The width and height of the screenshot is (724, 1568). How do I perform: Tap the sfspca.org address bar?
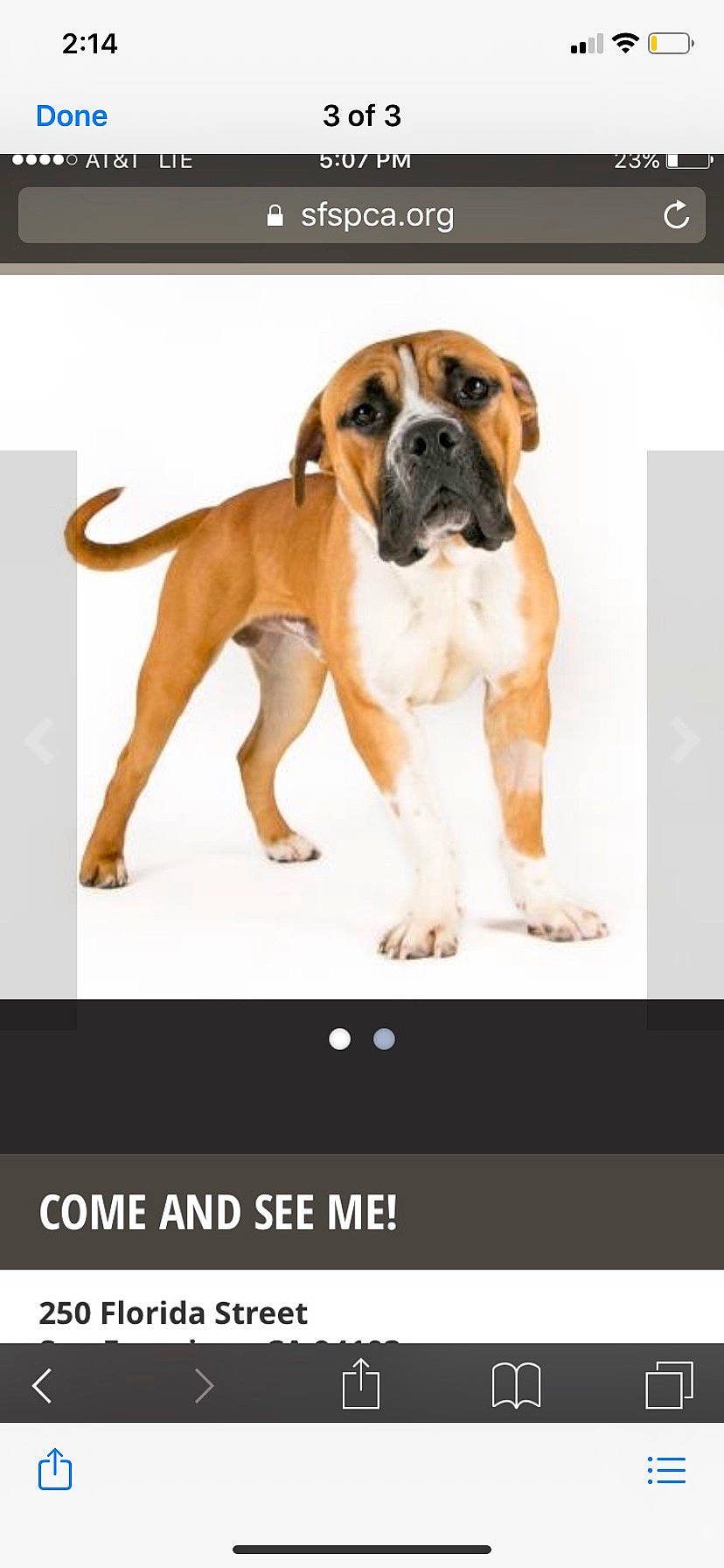coord(377,215)
